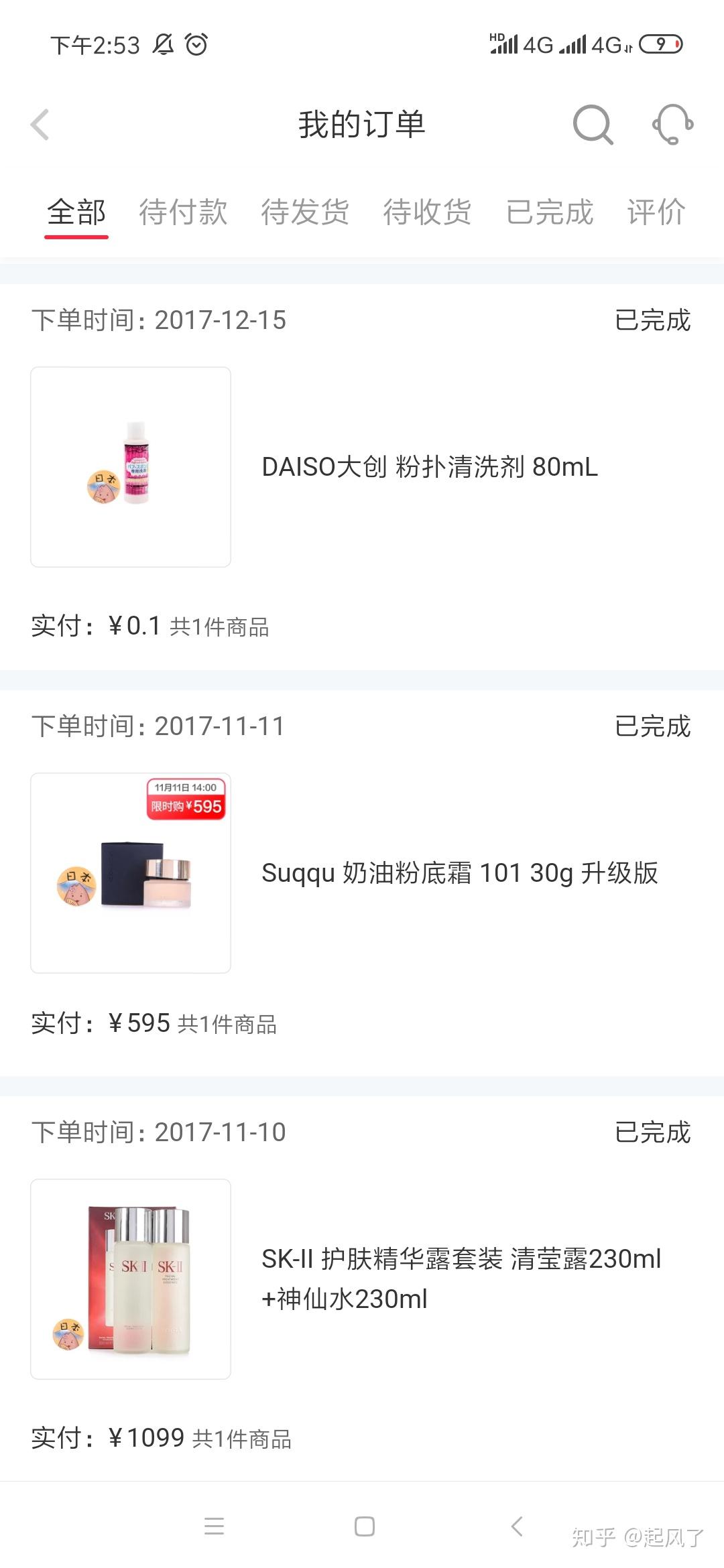Go back from My Orders page

[x=40, y=125]
